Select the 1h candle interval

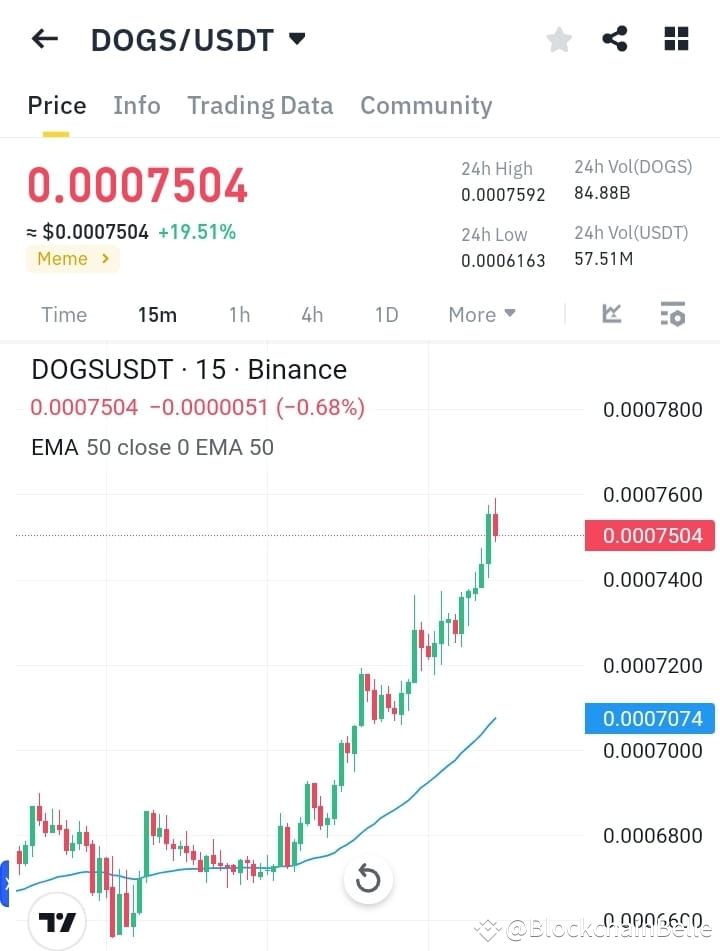point(239,314)
